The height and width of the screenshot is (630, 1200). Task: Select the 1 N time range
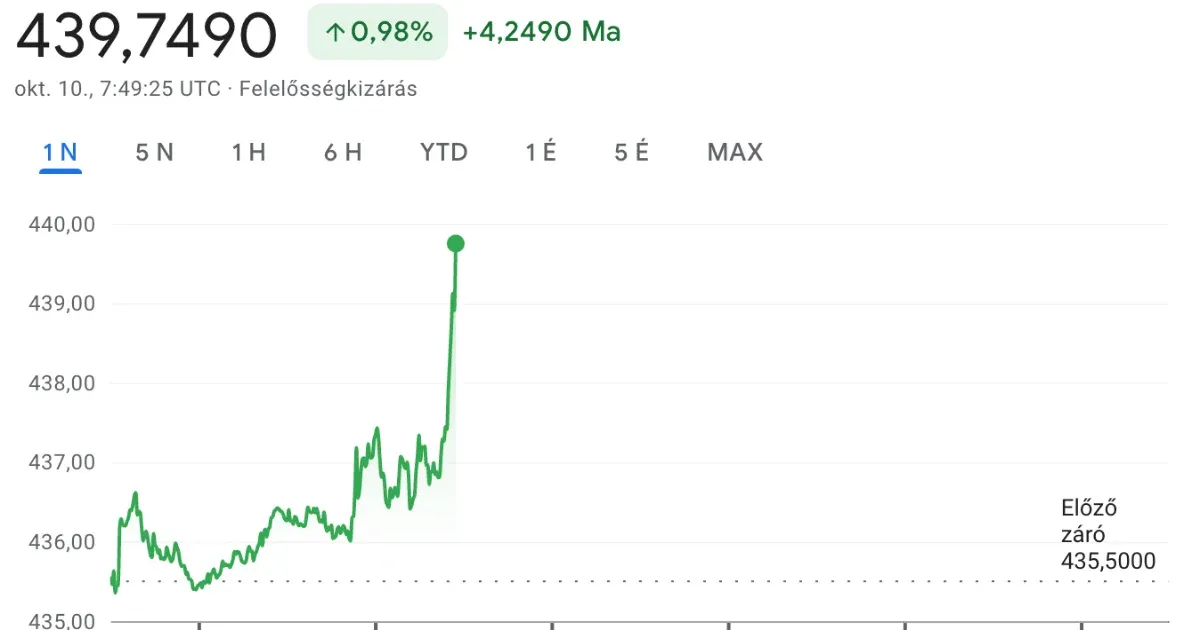pos(60,153)
